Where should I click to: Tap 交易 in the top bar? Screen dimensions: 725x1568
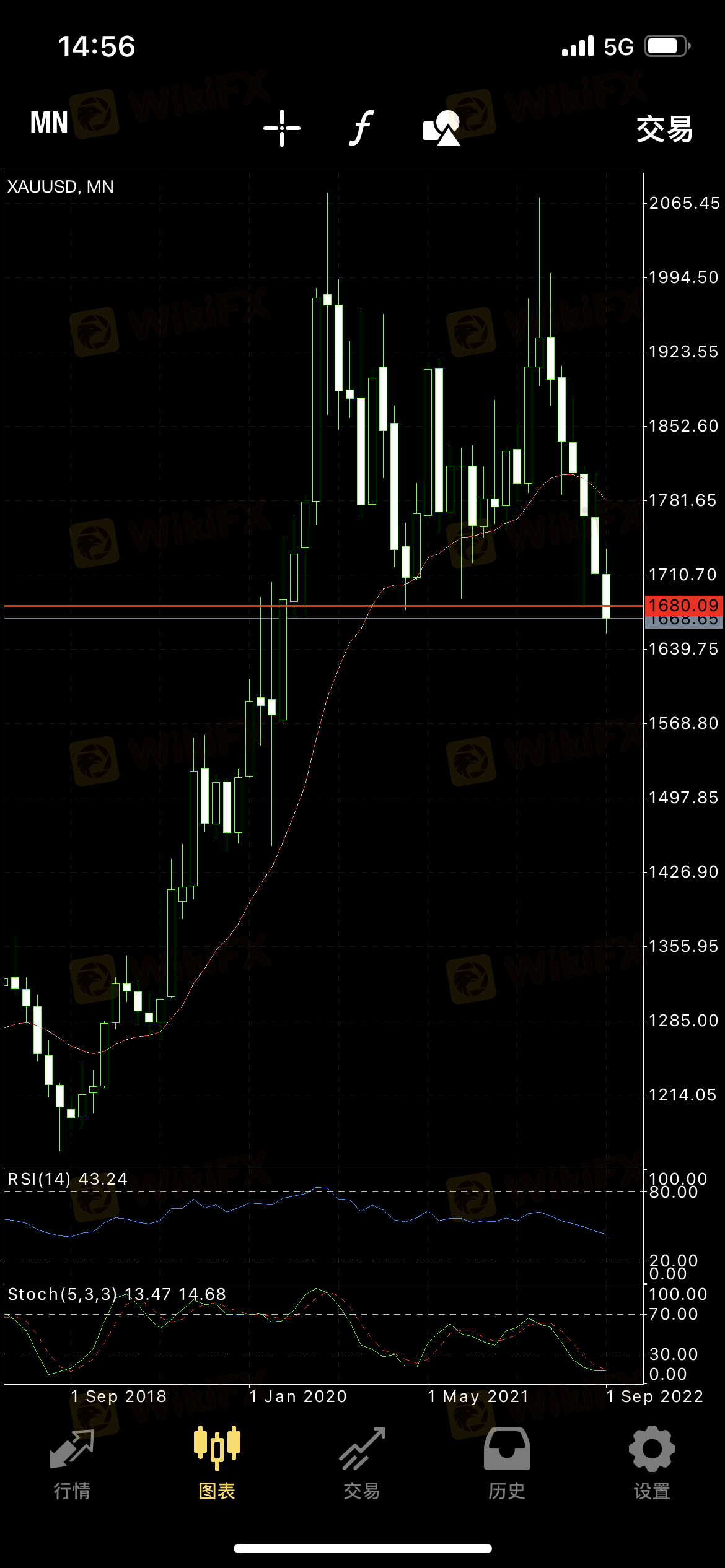(664, 129)
